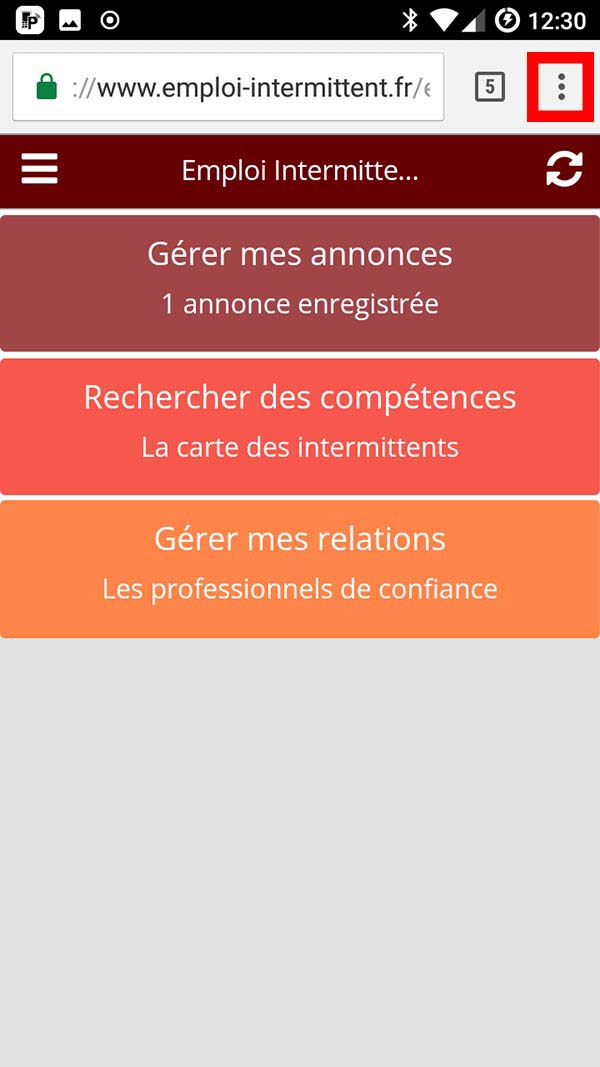Refresh the Emploi Intermittent page
Screen dimensions: 600x1067
(x=564, y=170)
